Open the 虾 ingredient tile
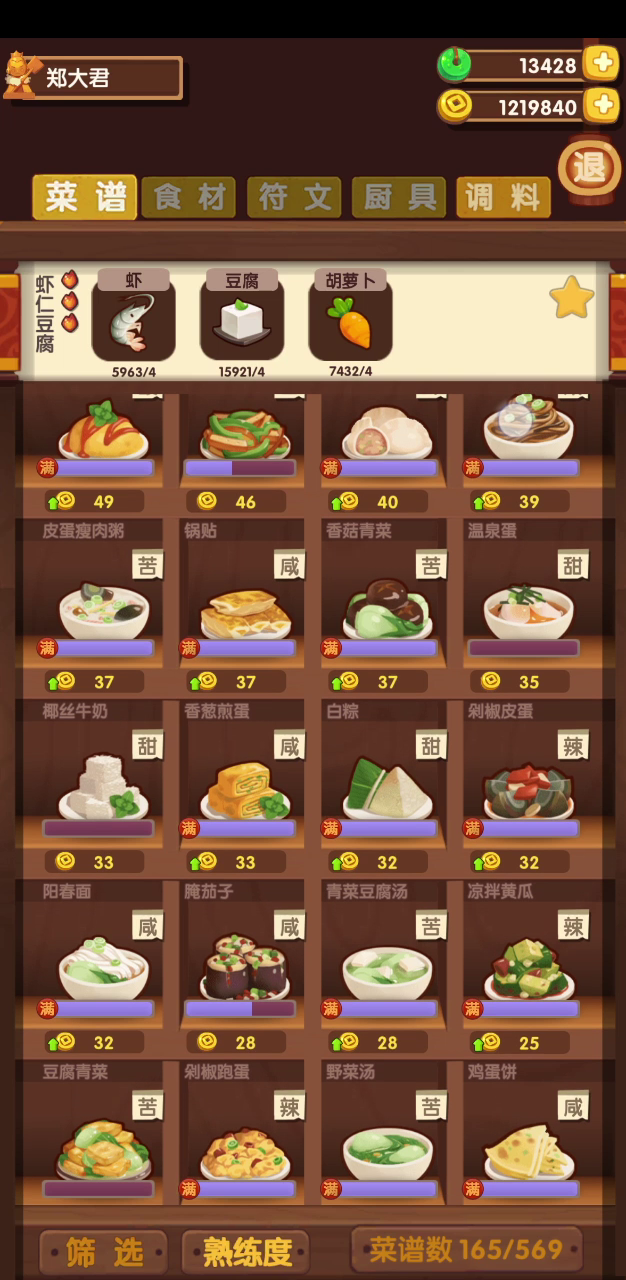Viewport: 626px width, 1280px height. pos(133,320)
